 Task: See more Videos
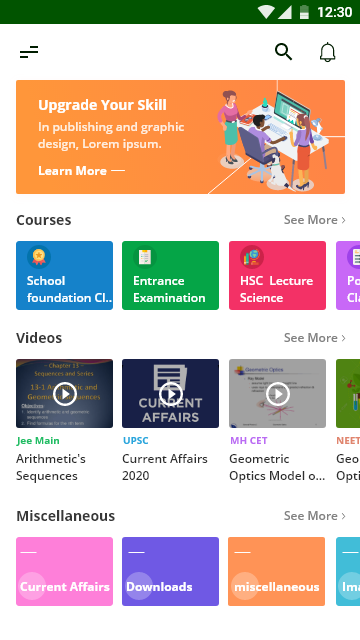pyautogui.click(x=315, y=338)
